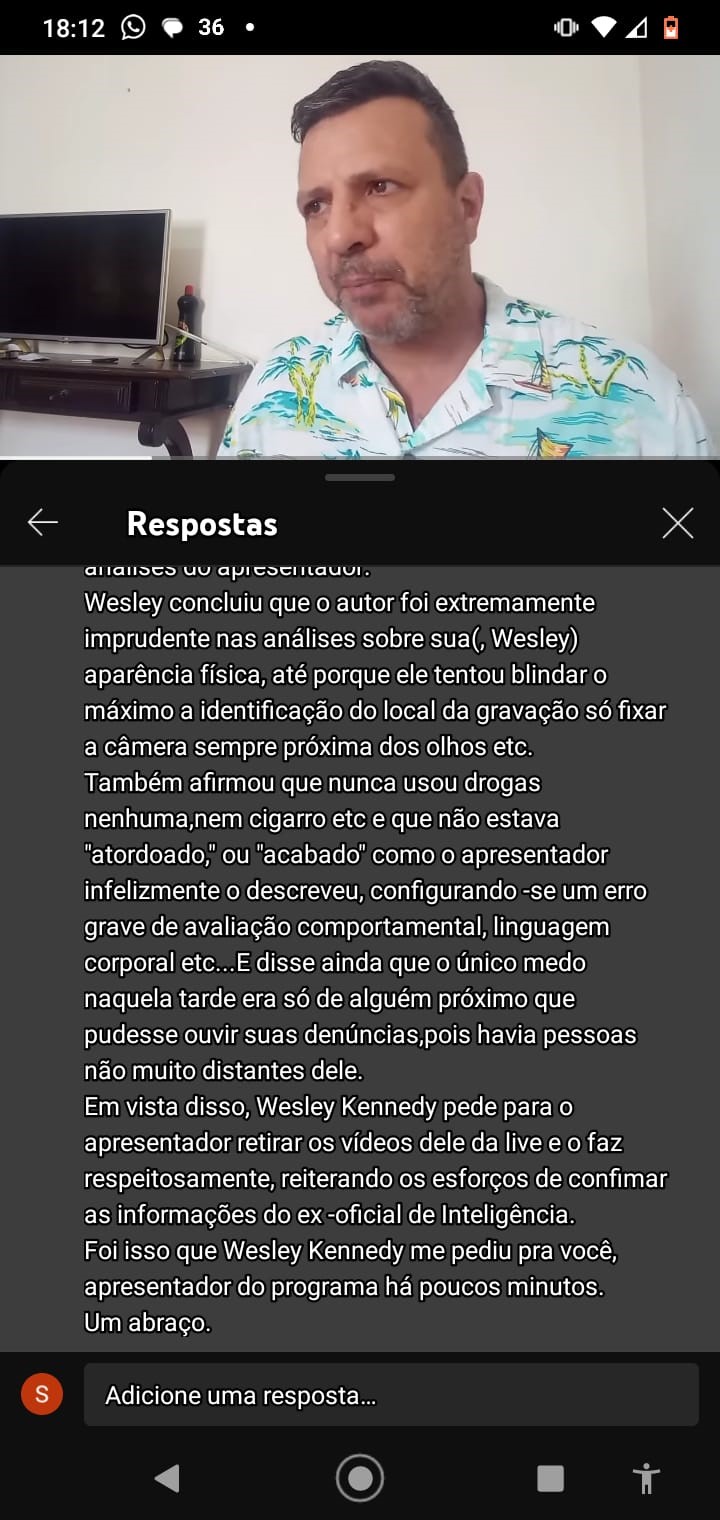Tap the video player
720x1520 pixels.
(360, 256)
